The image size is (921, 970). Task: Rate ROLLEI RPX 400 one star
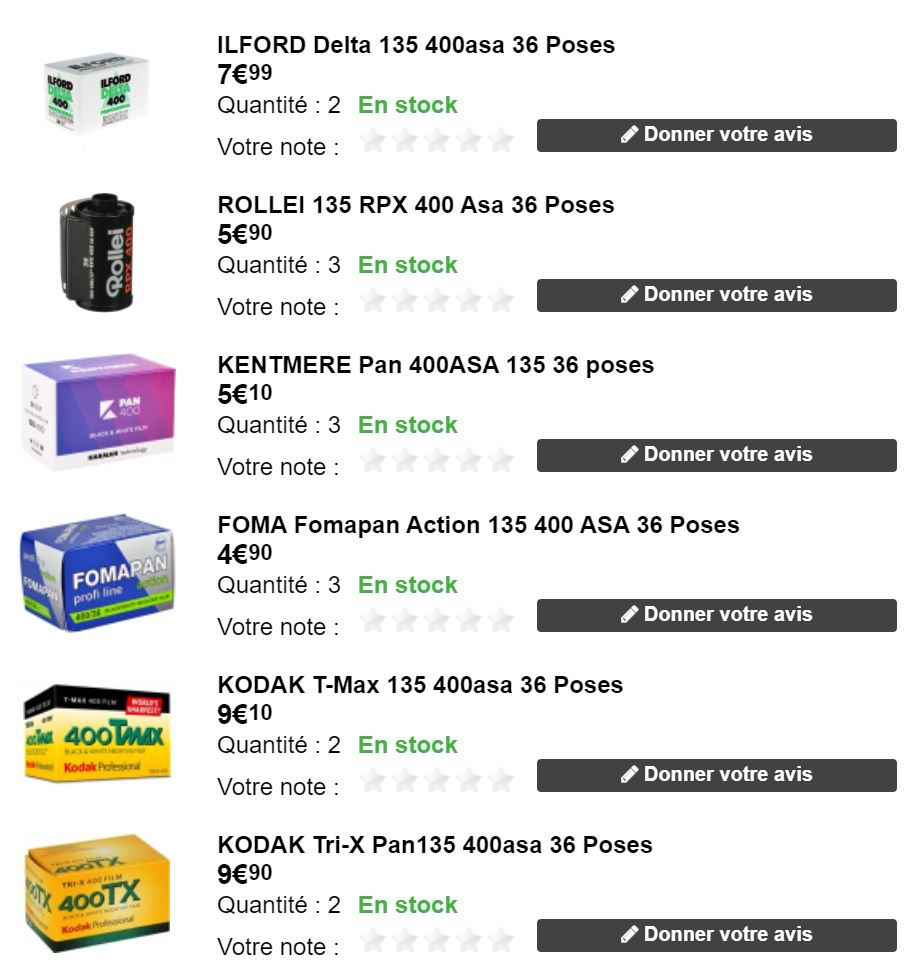point(373,301)
